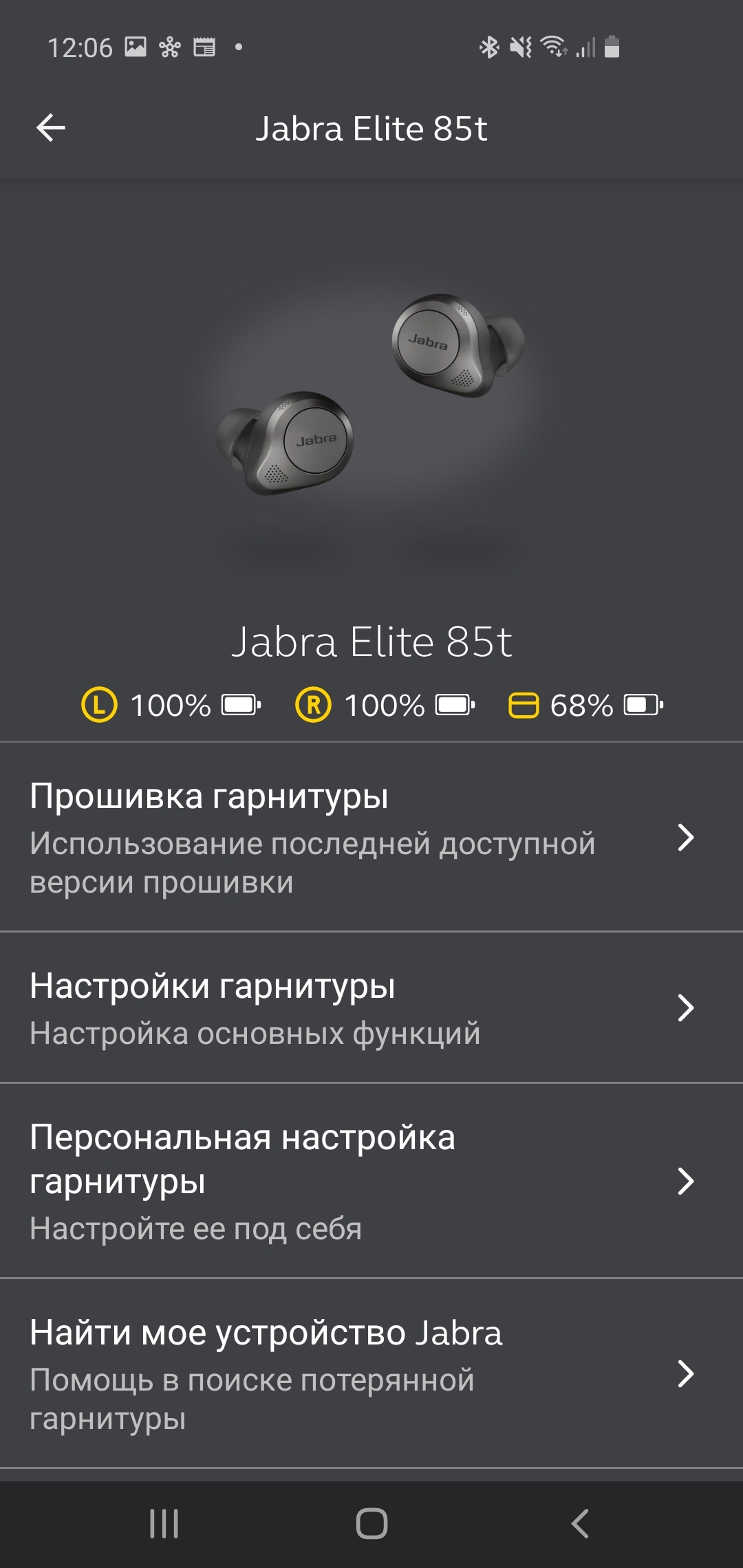This screenshot has width=743, height=1568.
Task: Open Прошивка гарнитуры firmware settings
Action: pyautogui.click(x=371, y=837)
